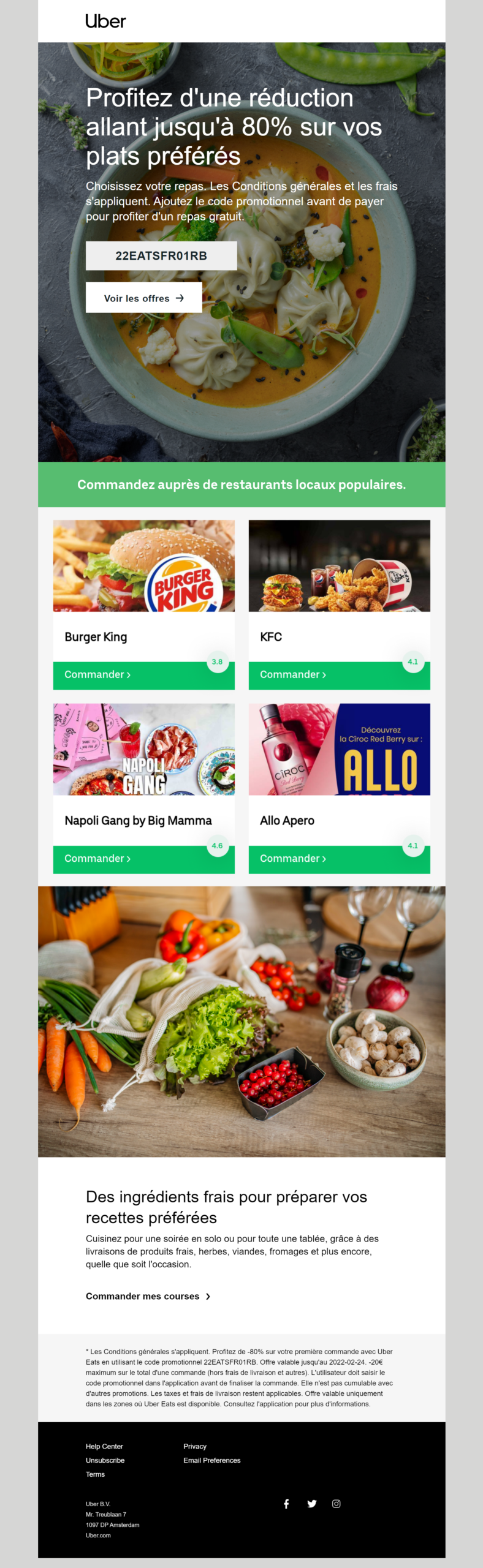
Task: Select the Unsubscribe link
Action: click(105, 1460)
